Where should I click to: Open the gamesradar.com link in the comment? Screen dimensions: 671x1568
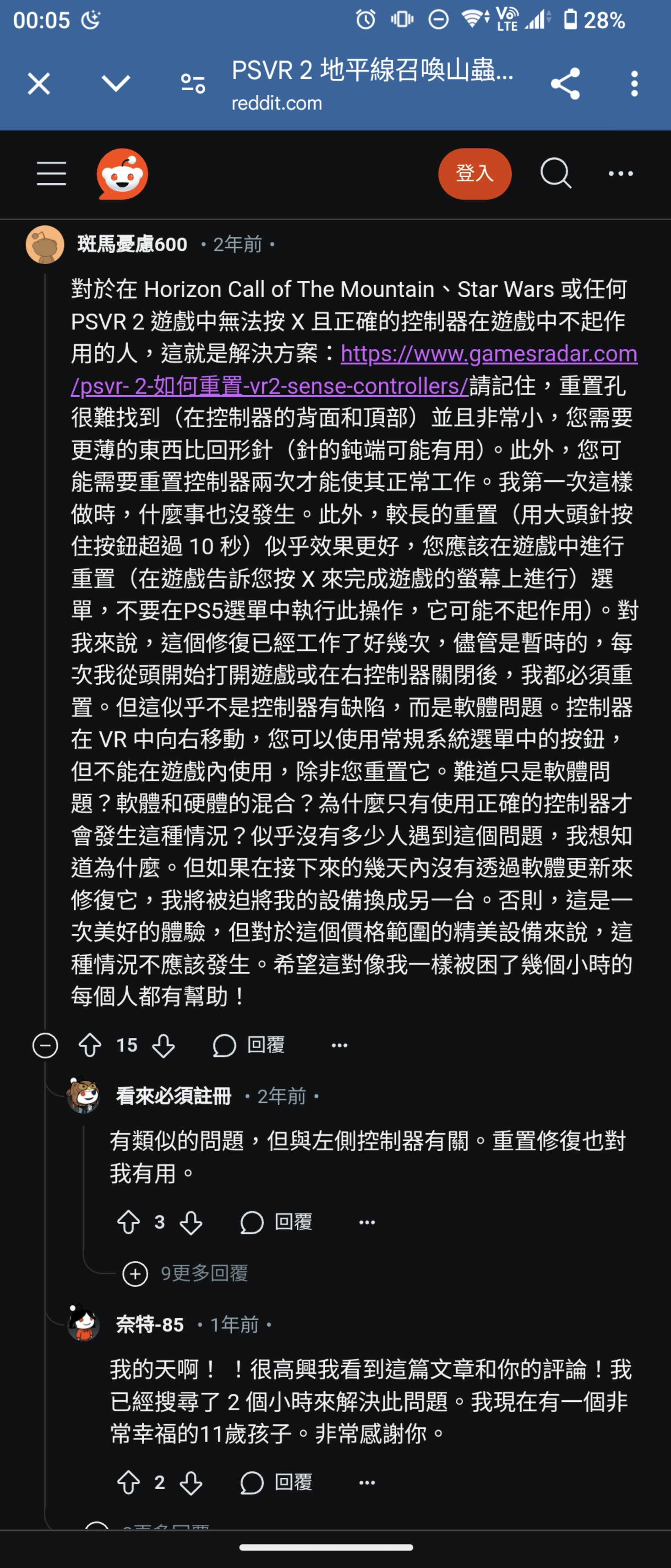pyautogui.click(x=488, y=354)
